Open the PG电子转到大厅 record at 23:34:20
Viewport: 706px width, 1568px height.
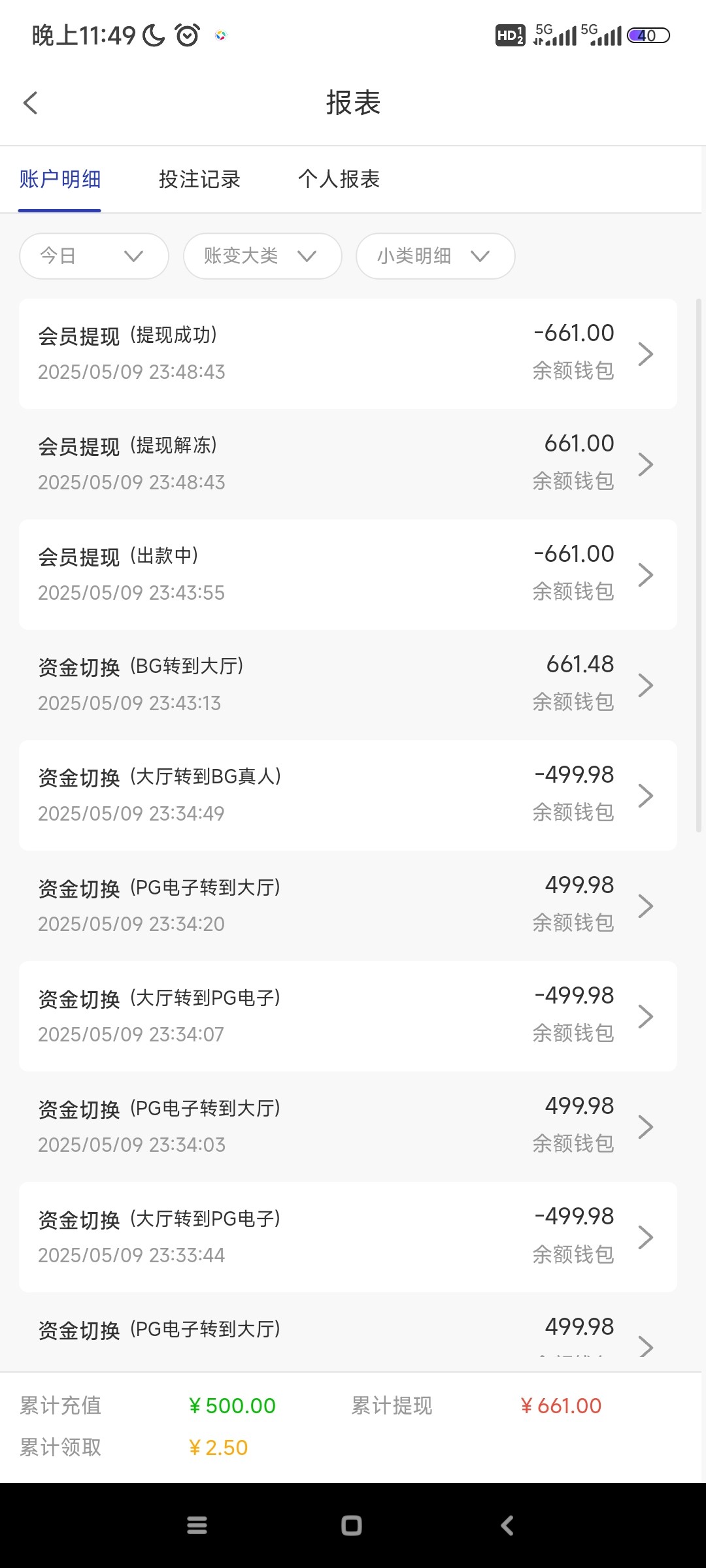coord(348,906)
